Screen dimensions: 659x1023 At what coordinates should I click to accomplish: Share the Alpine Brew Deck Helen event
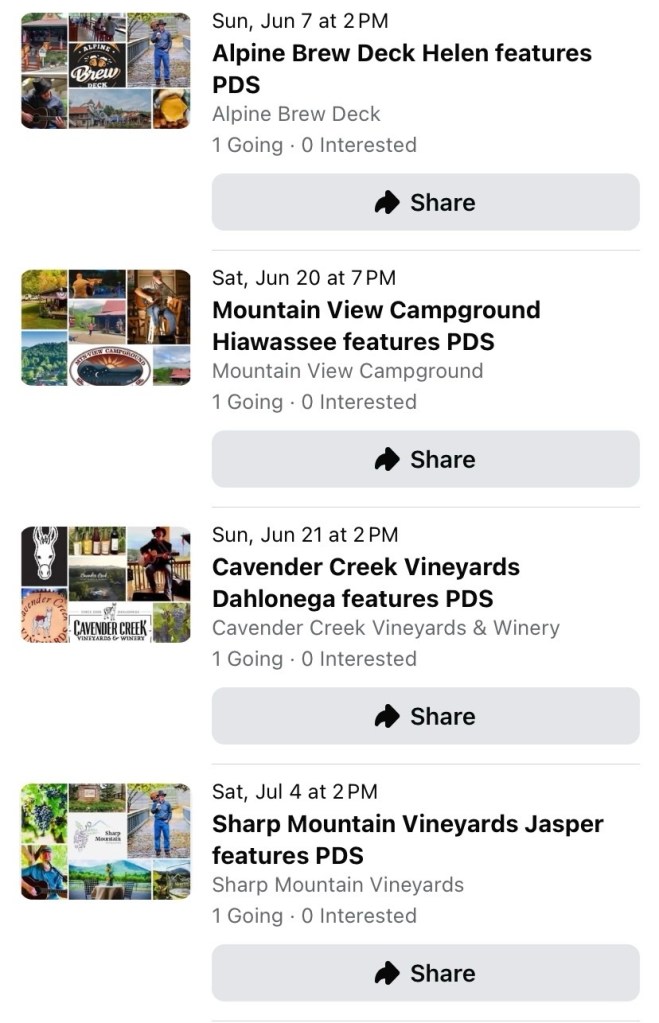pyautogui.click(x=425, y=202)
